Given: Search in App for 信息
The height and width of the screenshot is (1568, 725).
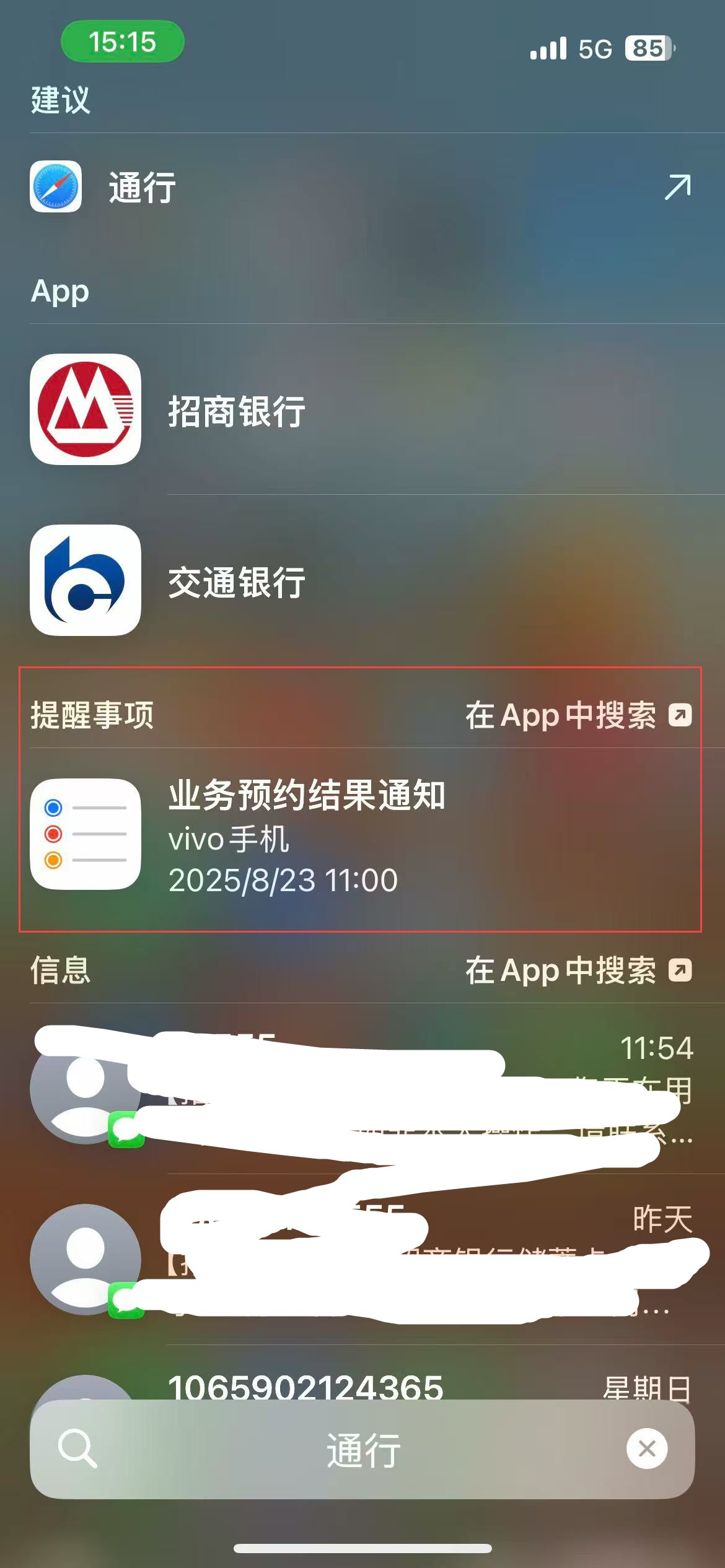Looking at the screenshot, I should point(578,970).
